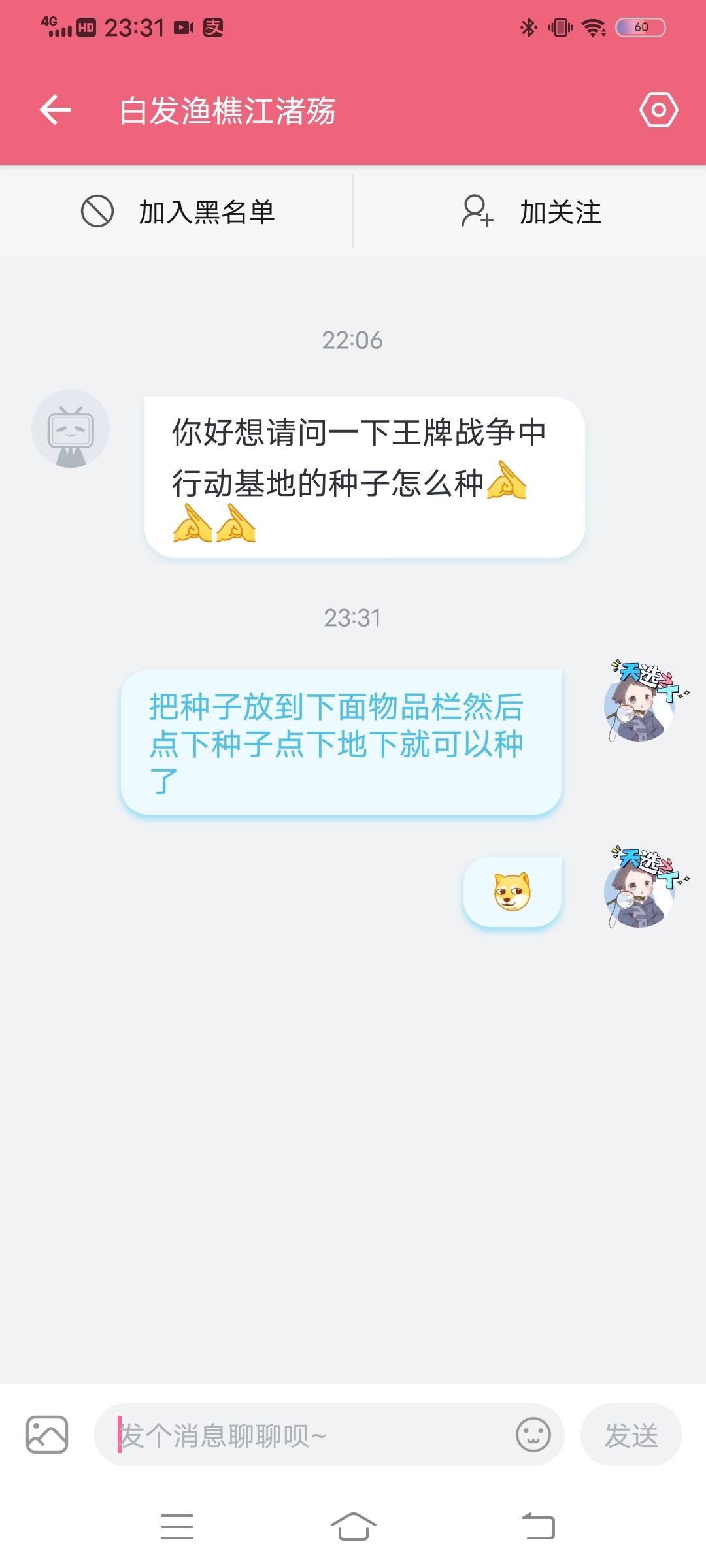Open the sender's gray default avatar
Image resolution: width=706 pixels, height=1568 pixels.
71,429
